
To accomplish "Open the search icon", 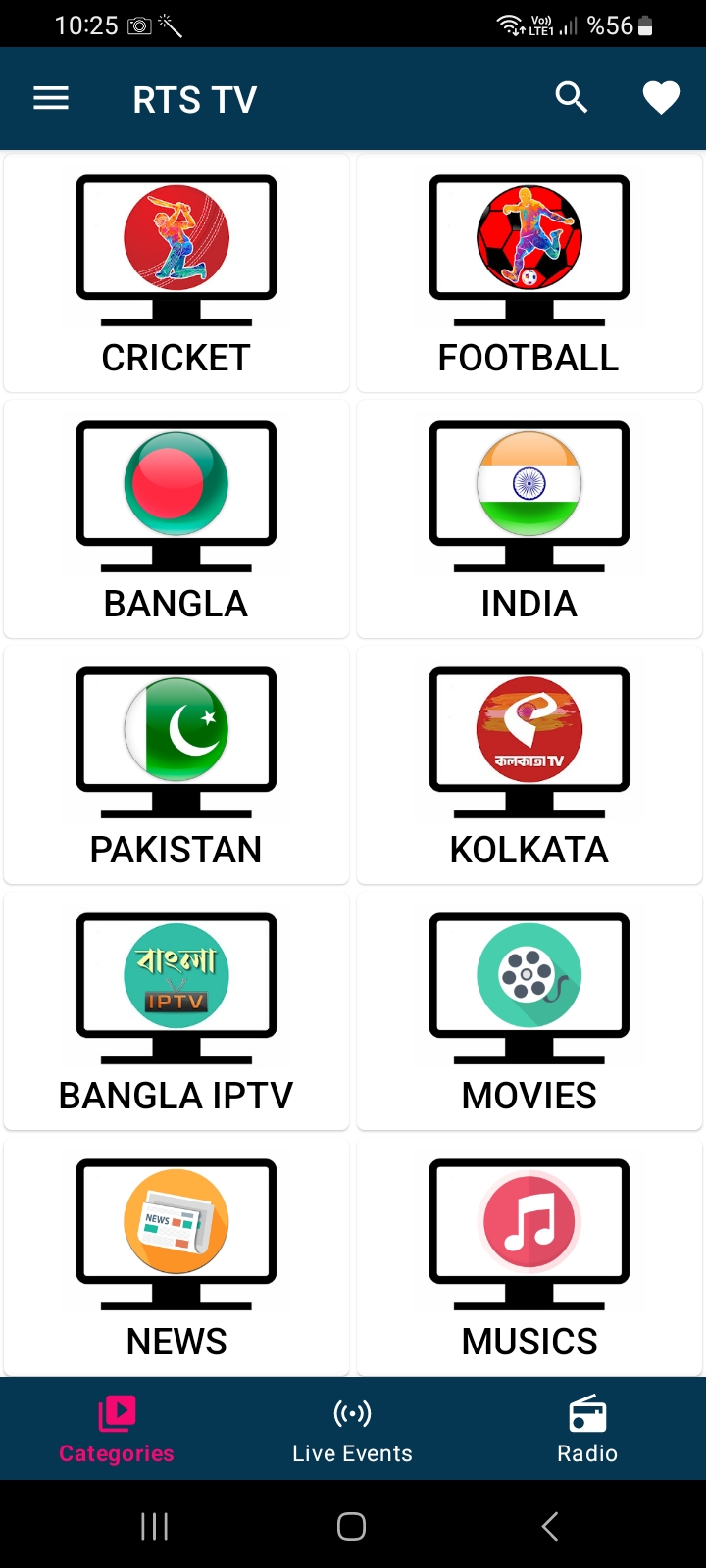I will [x=572, y=98].
